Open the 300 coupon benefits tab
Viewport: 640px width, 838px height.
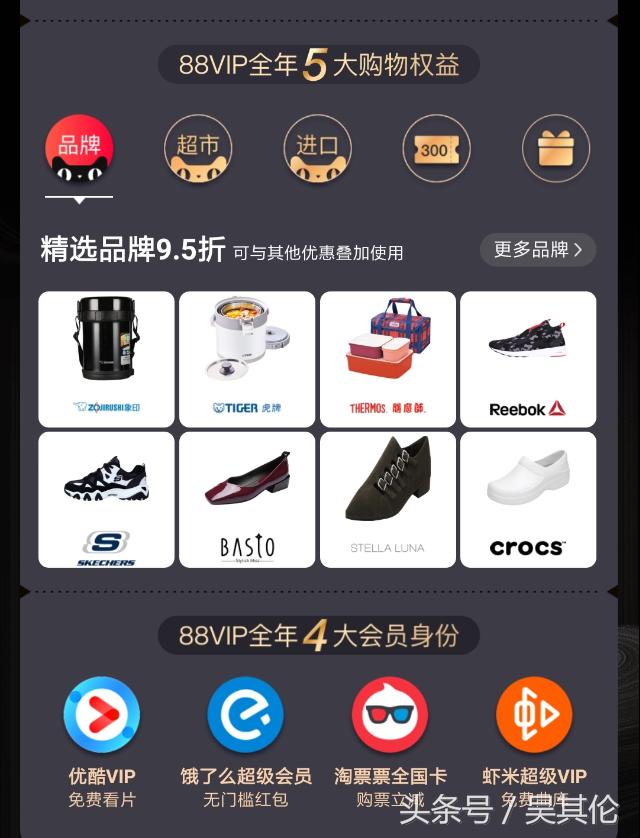coord(436,150)
